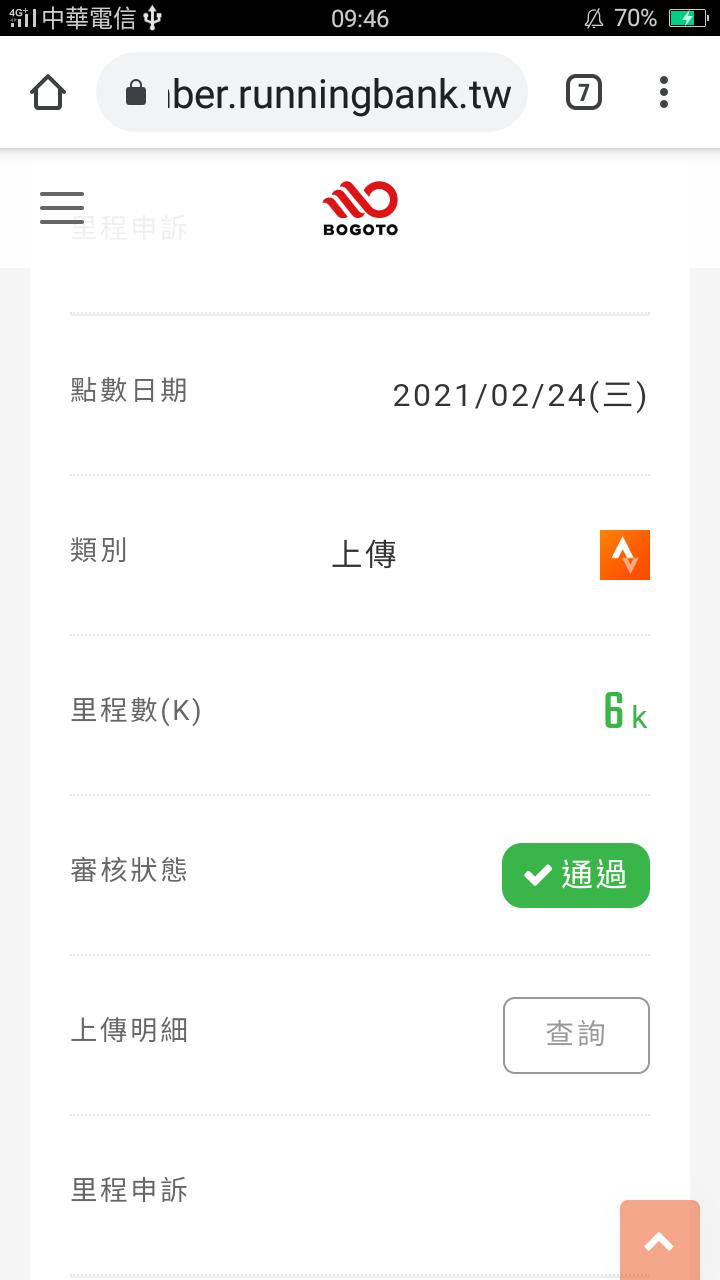Open the Chrome overflow menu
Viewport: 720px width, 1280px height.
click(664, 93)
